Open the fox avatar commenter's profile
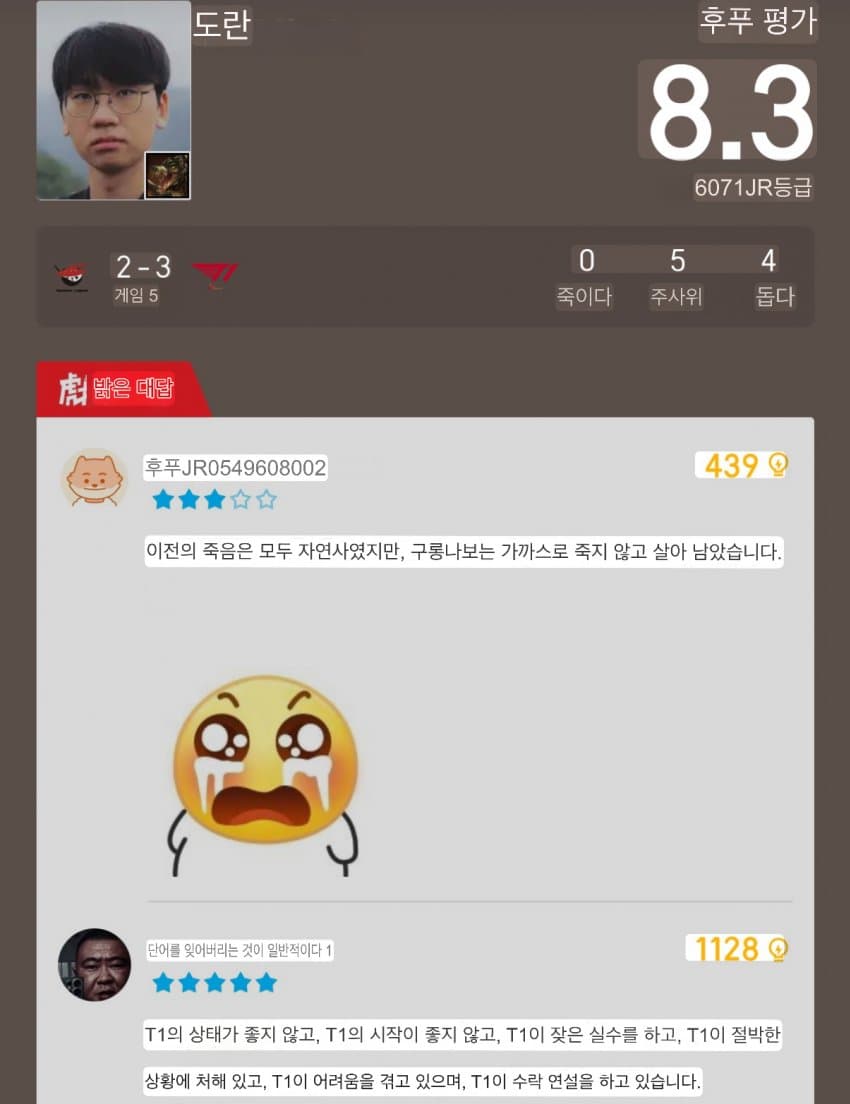The width and height of the screenshot is (850, 1104). tap(93, 478)
